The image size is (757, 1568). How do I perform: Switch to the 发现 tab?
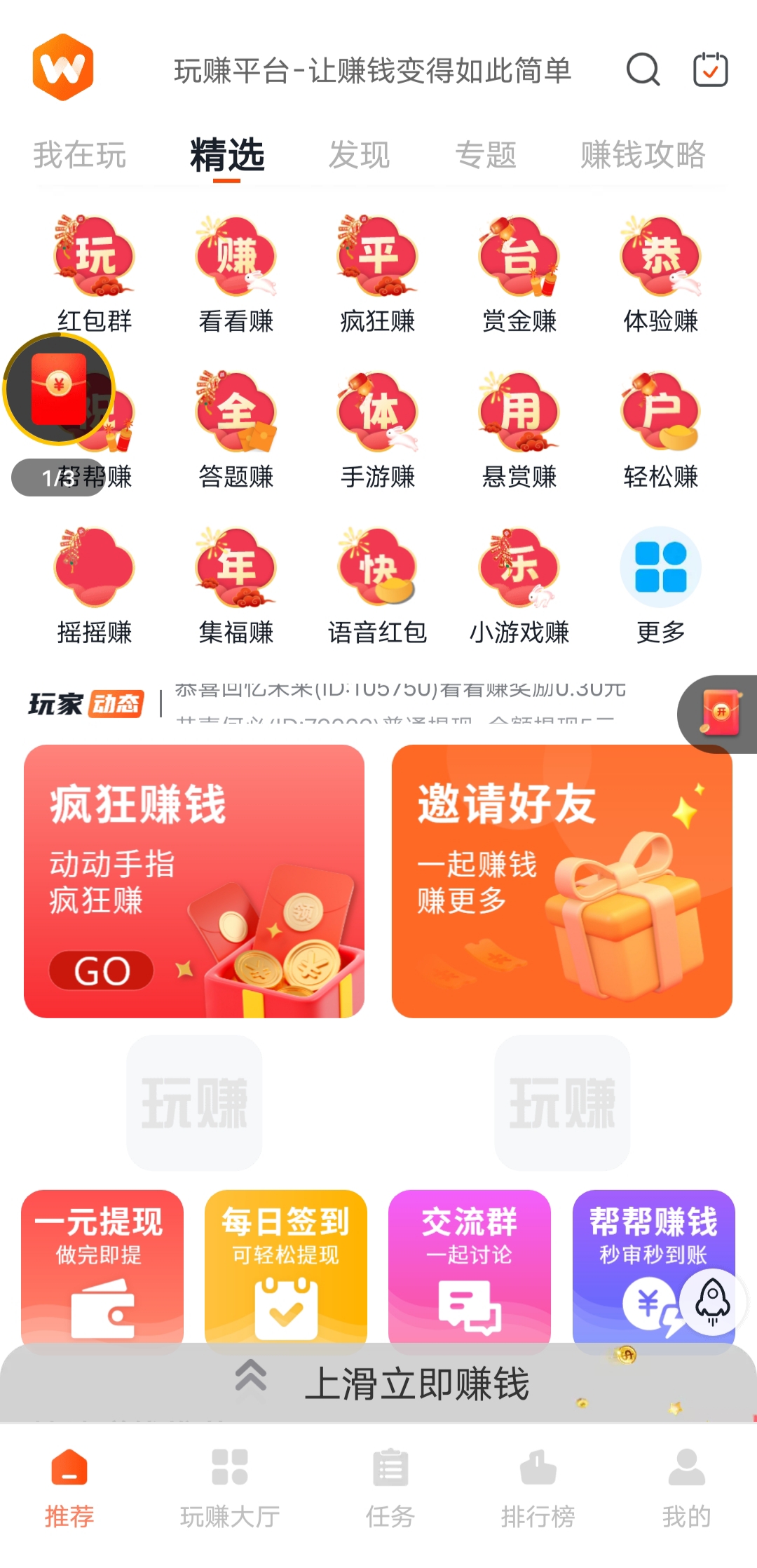point(360,155)
